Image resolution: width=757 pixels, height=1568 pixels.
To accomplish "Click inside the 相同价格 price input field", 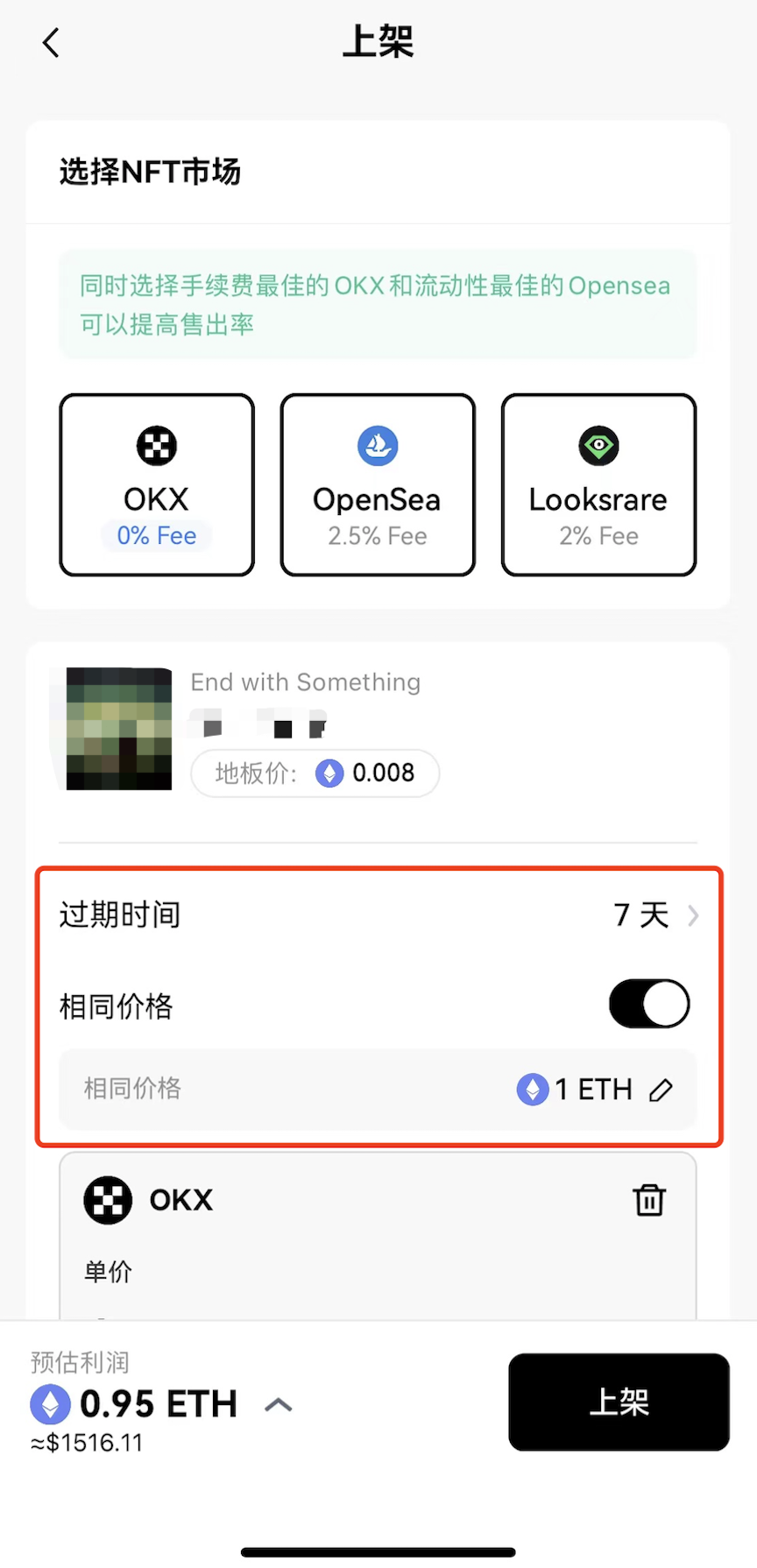I will pos(263,1090).
